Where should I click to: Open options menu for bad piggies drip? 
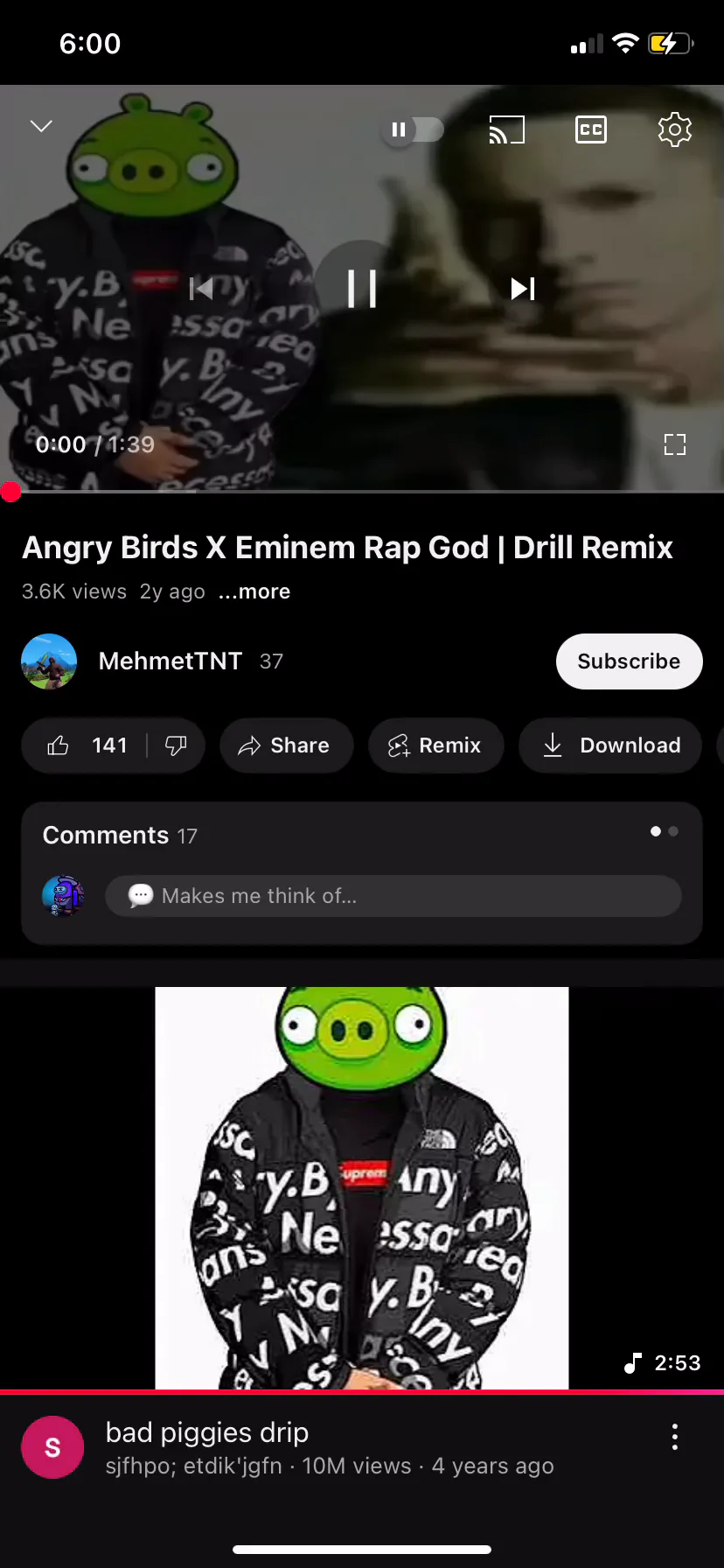point(674,1437)
